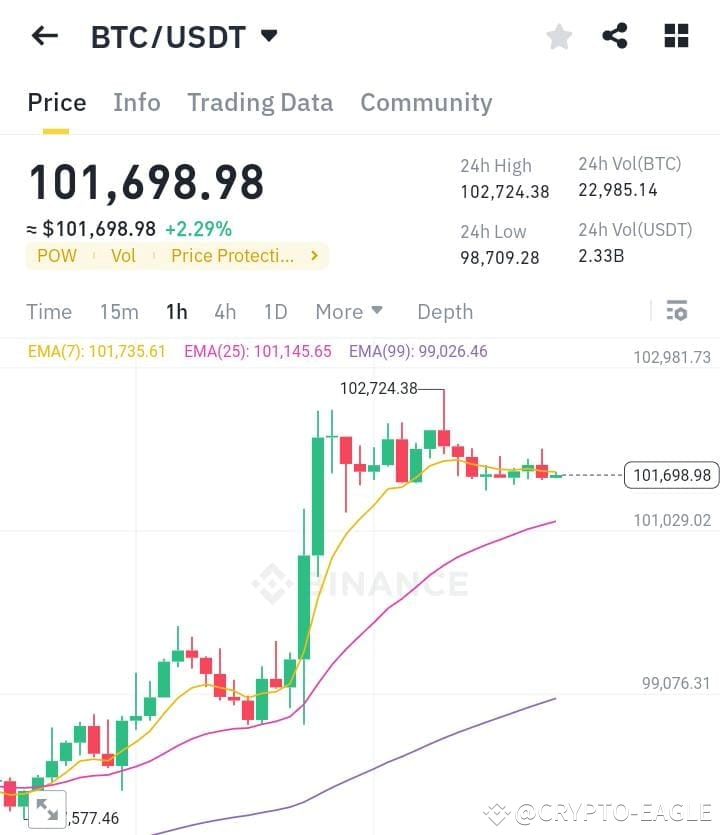
Task: Open the Vol information link
Action: point(123,256)
